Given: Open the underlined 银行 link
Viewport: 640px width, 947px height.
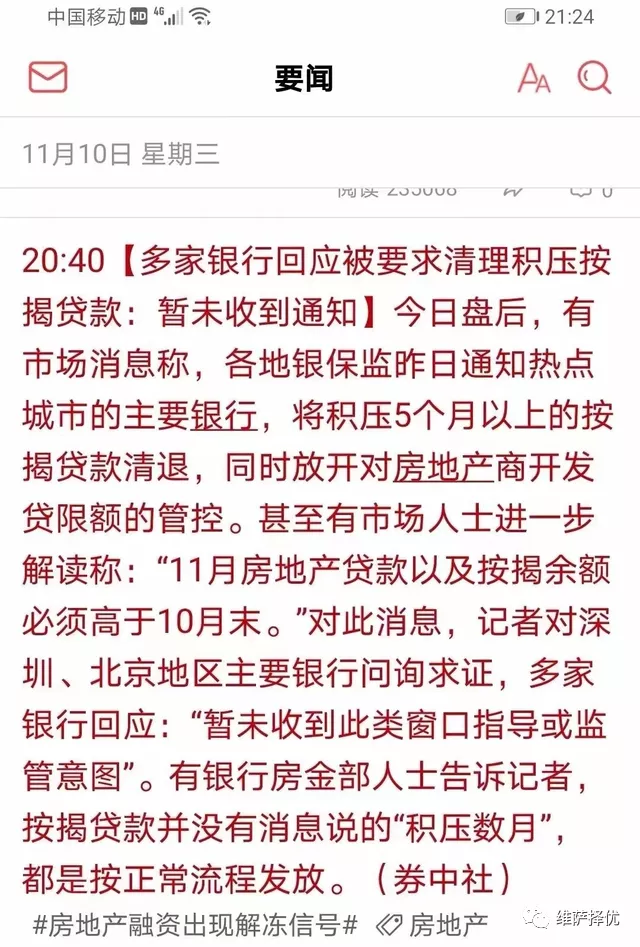Looking at the screenshot, I should 223,413.
